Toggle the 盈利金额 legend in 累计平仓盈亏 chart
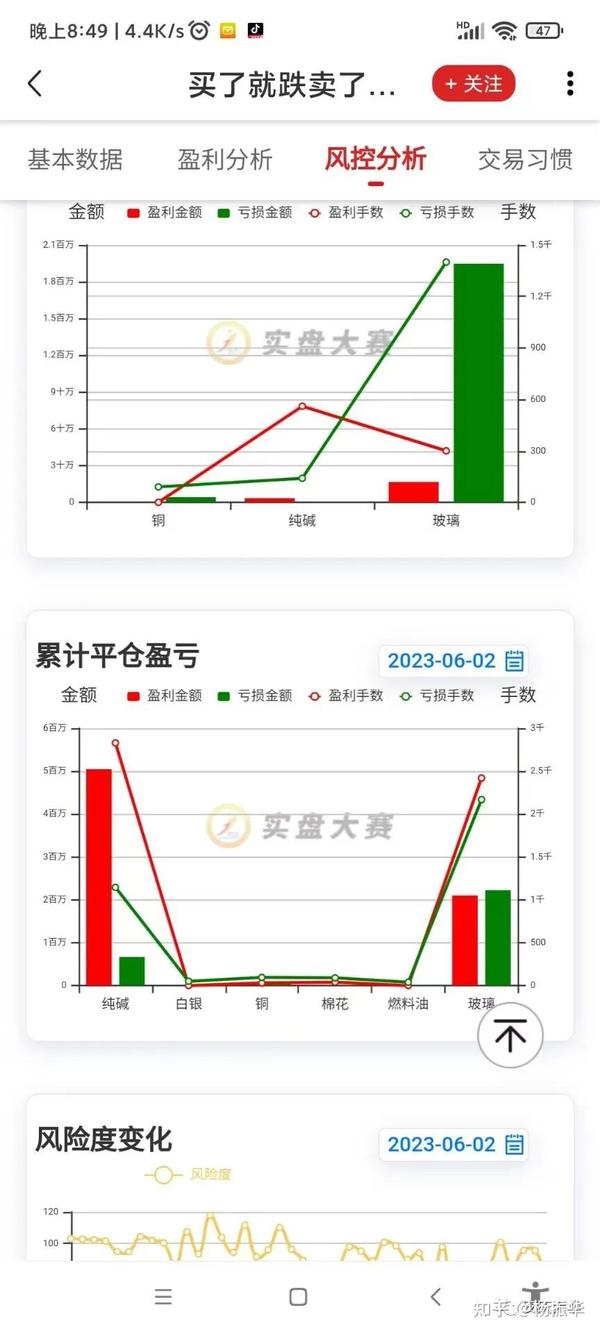Viewport: 600px width, 1333px height. pos(165,695)
